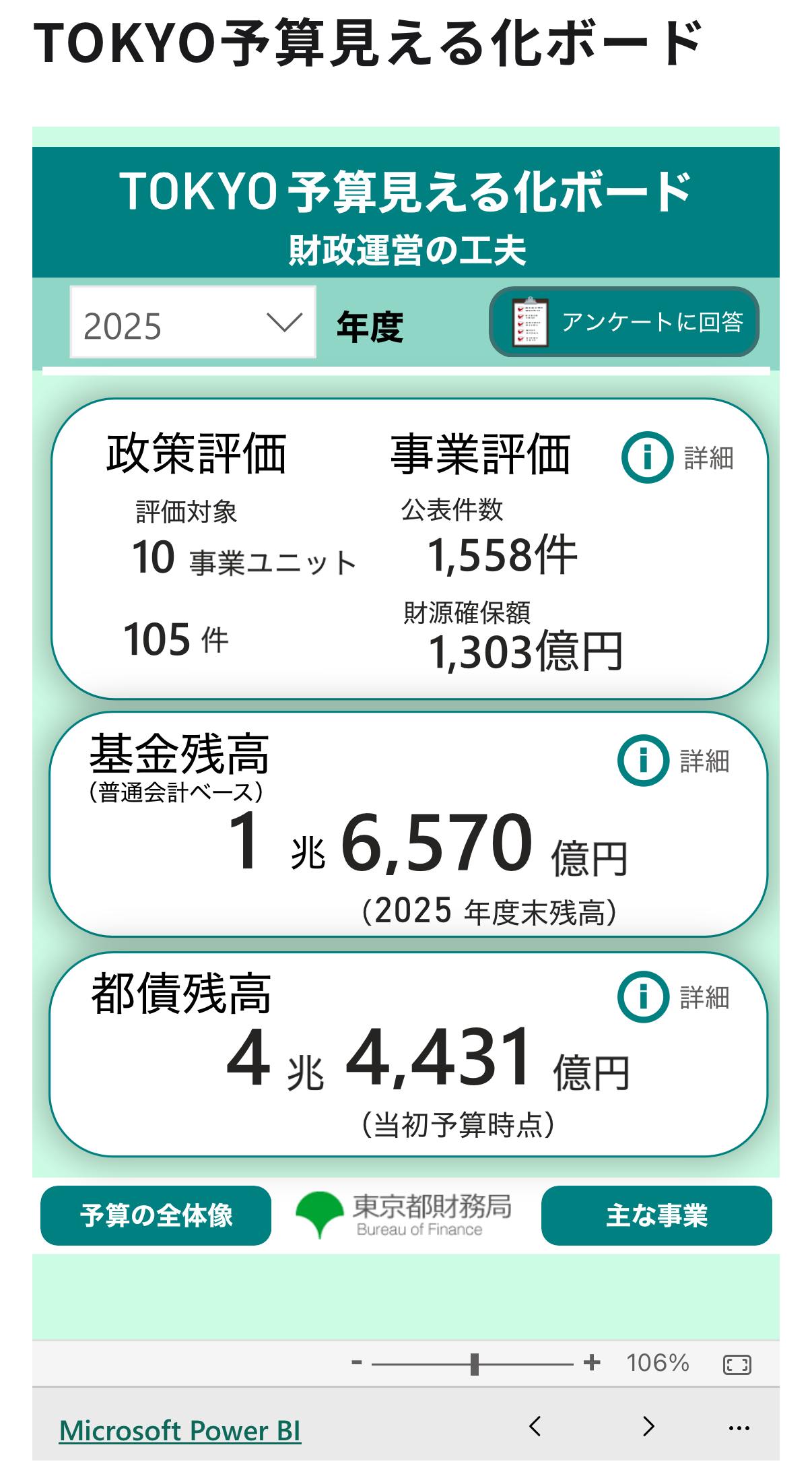Screen dimensions: 812x1474
Task: Open the Microsoft Power BI link
Action: [180, 1430]
